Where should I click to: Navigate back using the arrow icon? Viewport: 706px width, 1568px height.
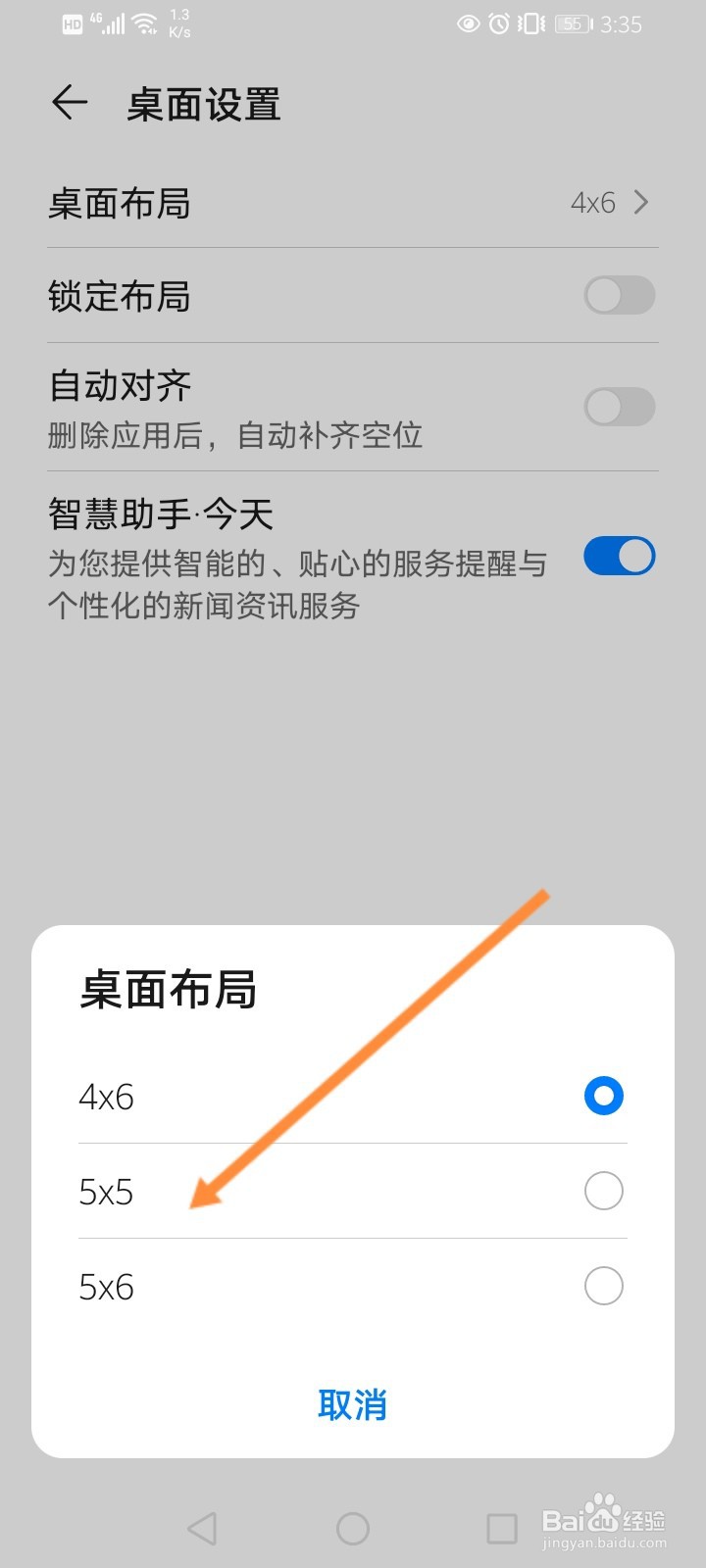pos(69,102)
